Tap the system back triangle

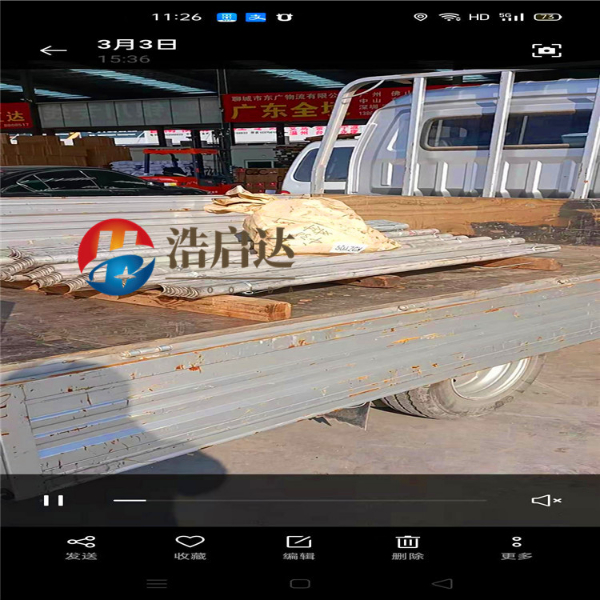442,583
